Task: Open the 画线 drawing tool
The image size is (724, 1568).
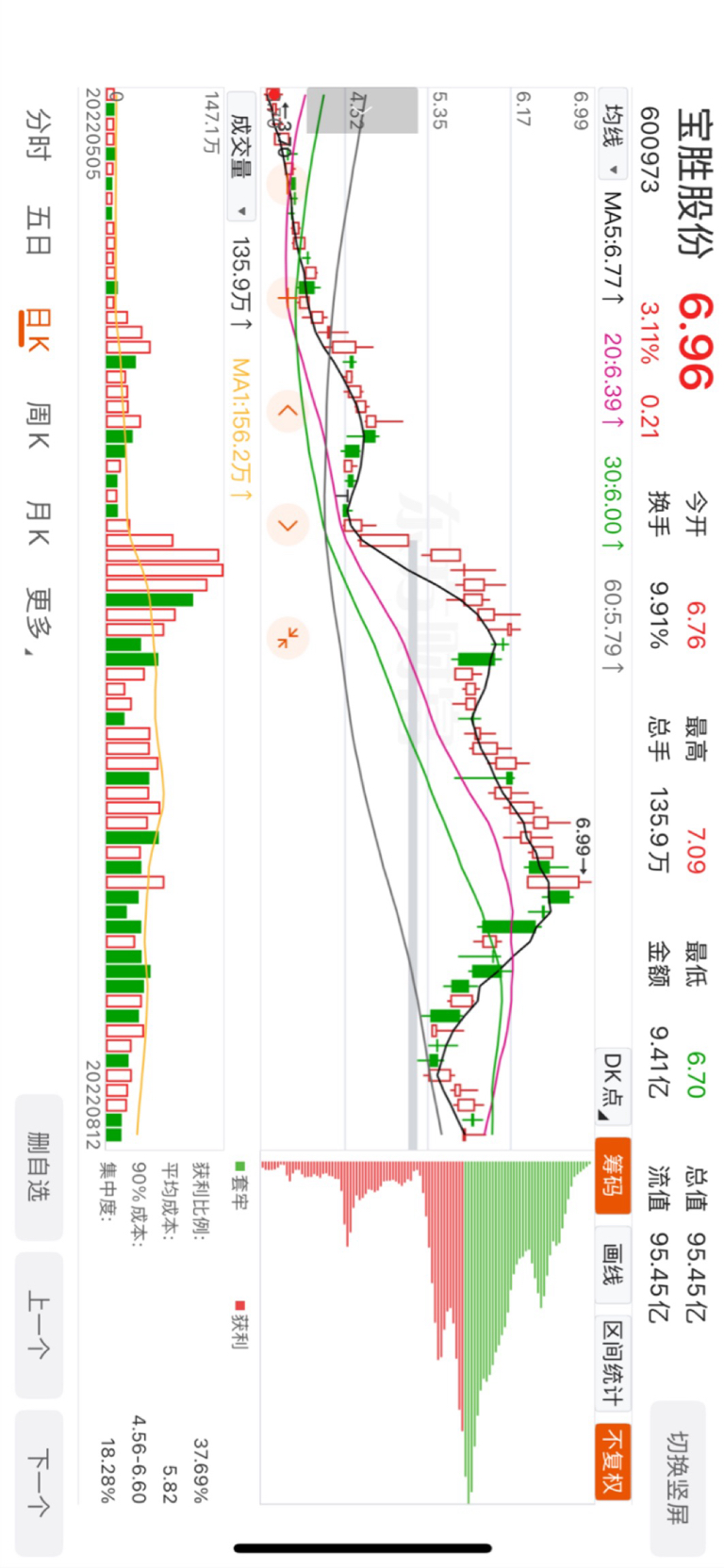Action: click(x=613, y=1264)
